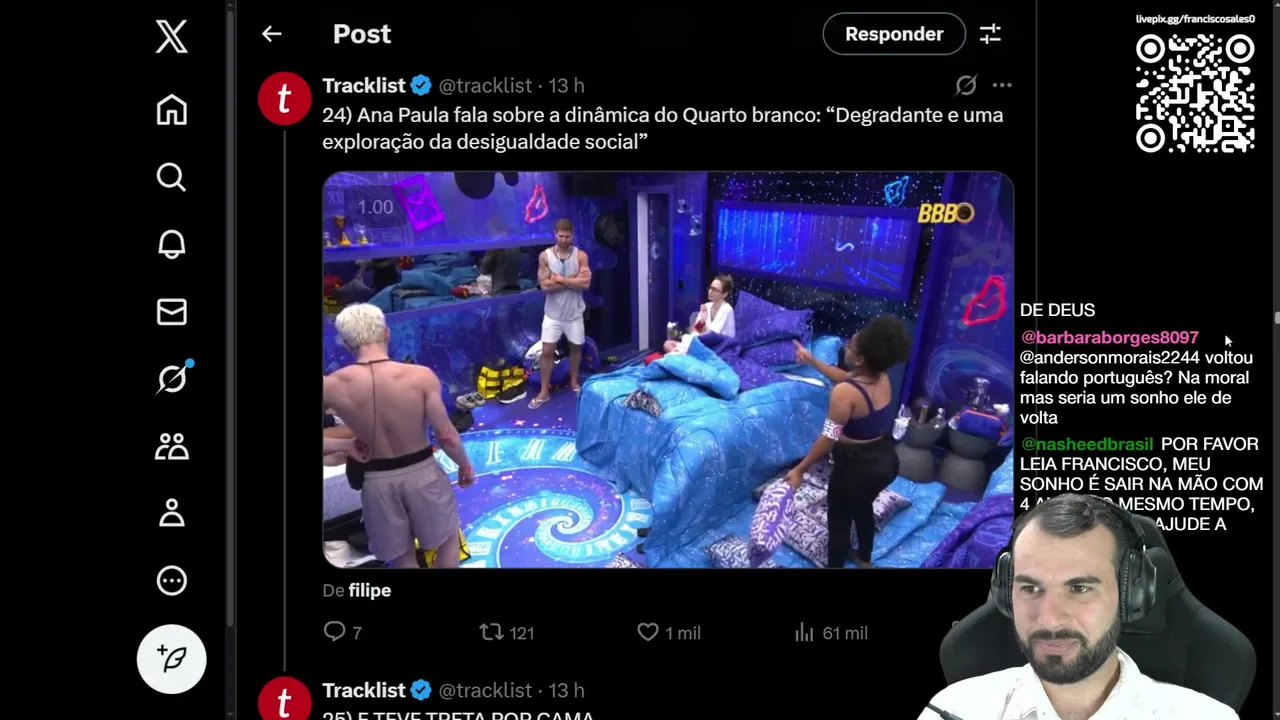Open the overflow menu on post 24
Viewport: 1280px width, 720px height.
pos(1002,85)
